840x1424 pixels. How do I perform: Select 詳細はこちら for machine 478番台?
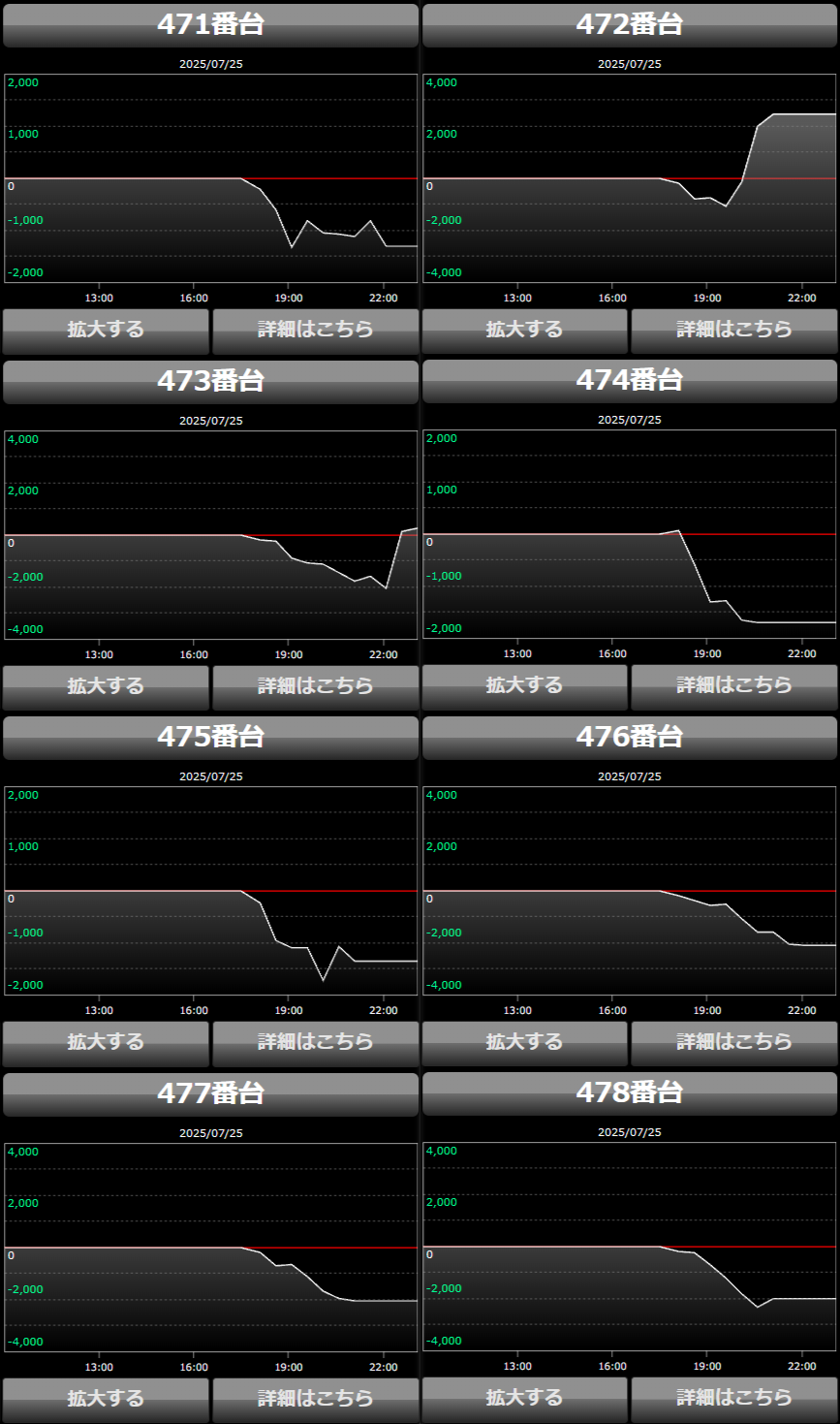(734, 1398)
